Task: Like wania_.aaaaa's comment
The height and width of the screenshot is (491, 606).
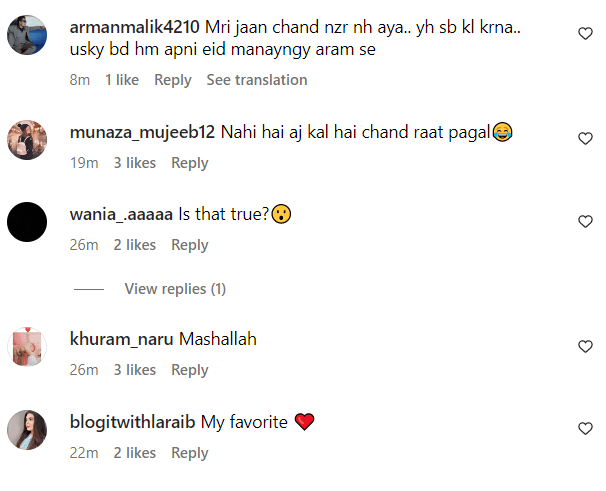Action: click(x=586, y=221)
